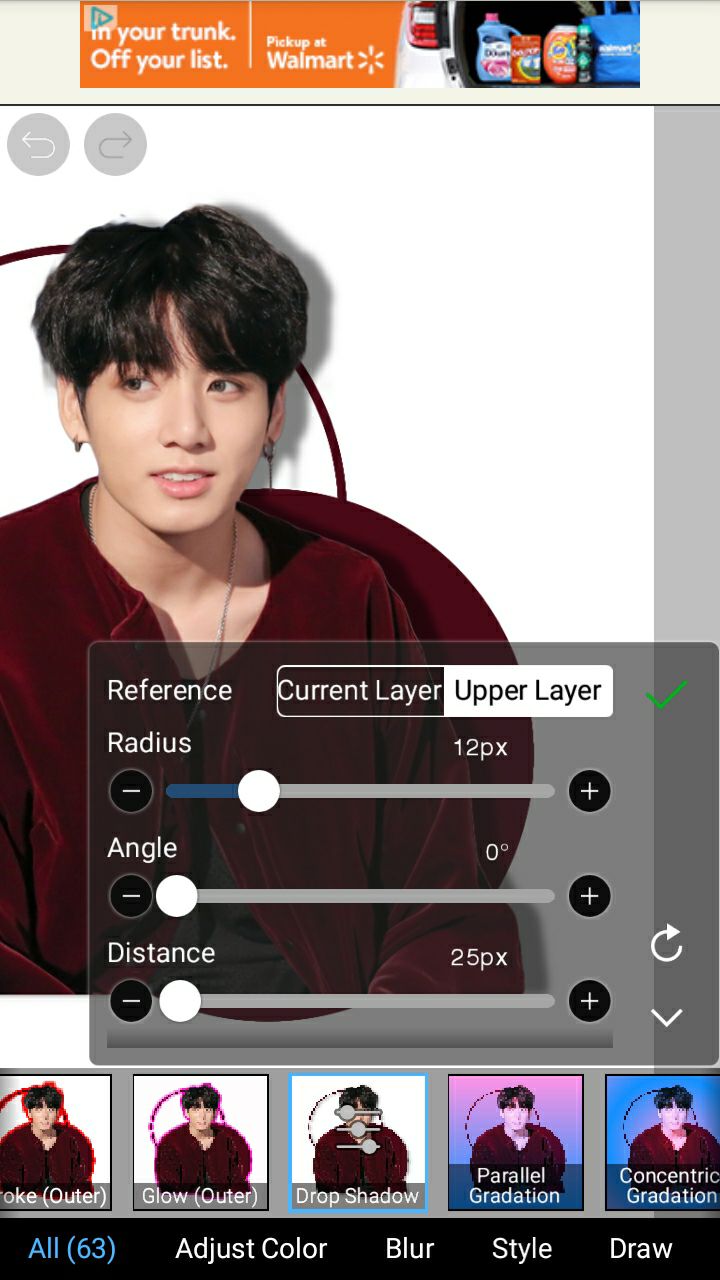Reset the filter settings
This screenshot has height=1280, width=720.
pos(666,944)
